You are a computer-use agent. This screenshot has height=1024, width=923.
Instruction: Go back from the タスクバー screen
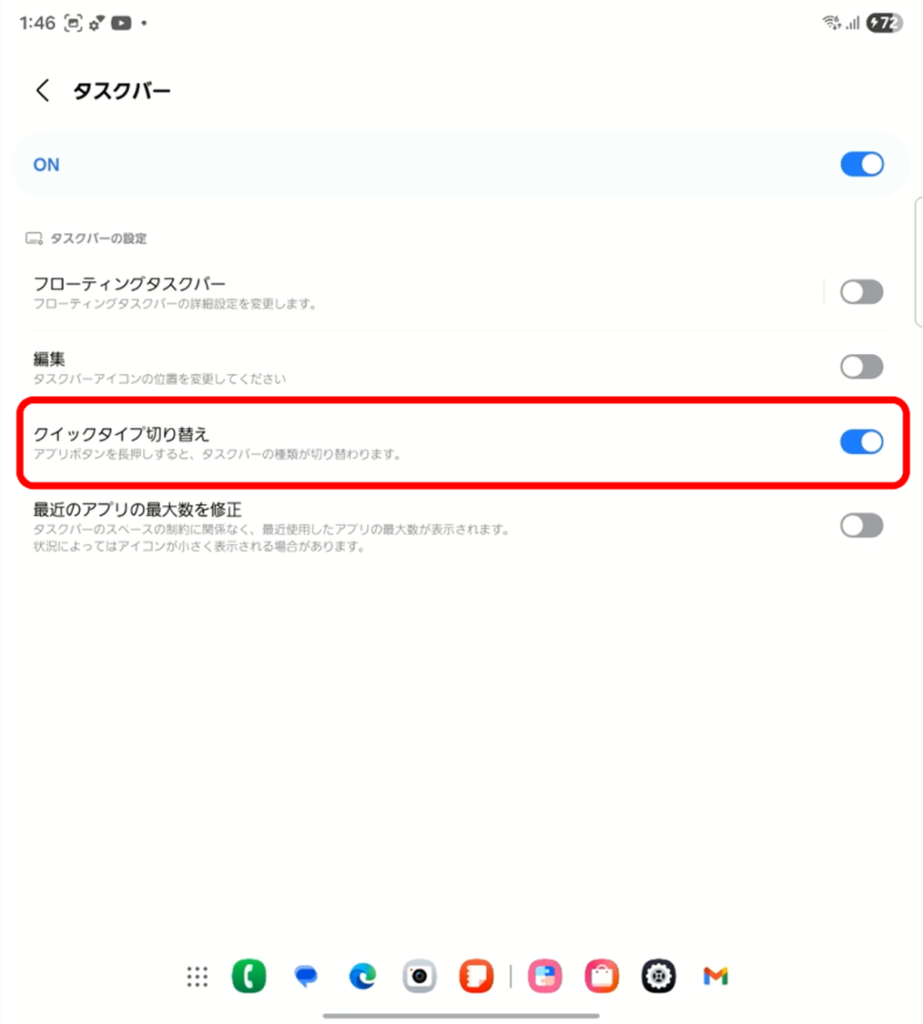[x=42, y=91]
